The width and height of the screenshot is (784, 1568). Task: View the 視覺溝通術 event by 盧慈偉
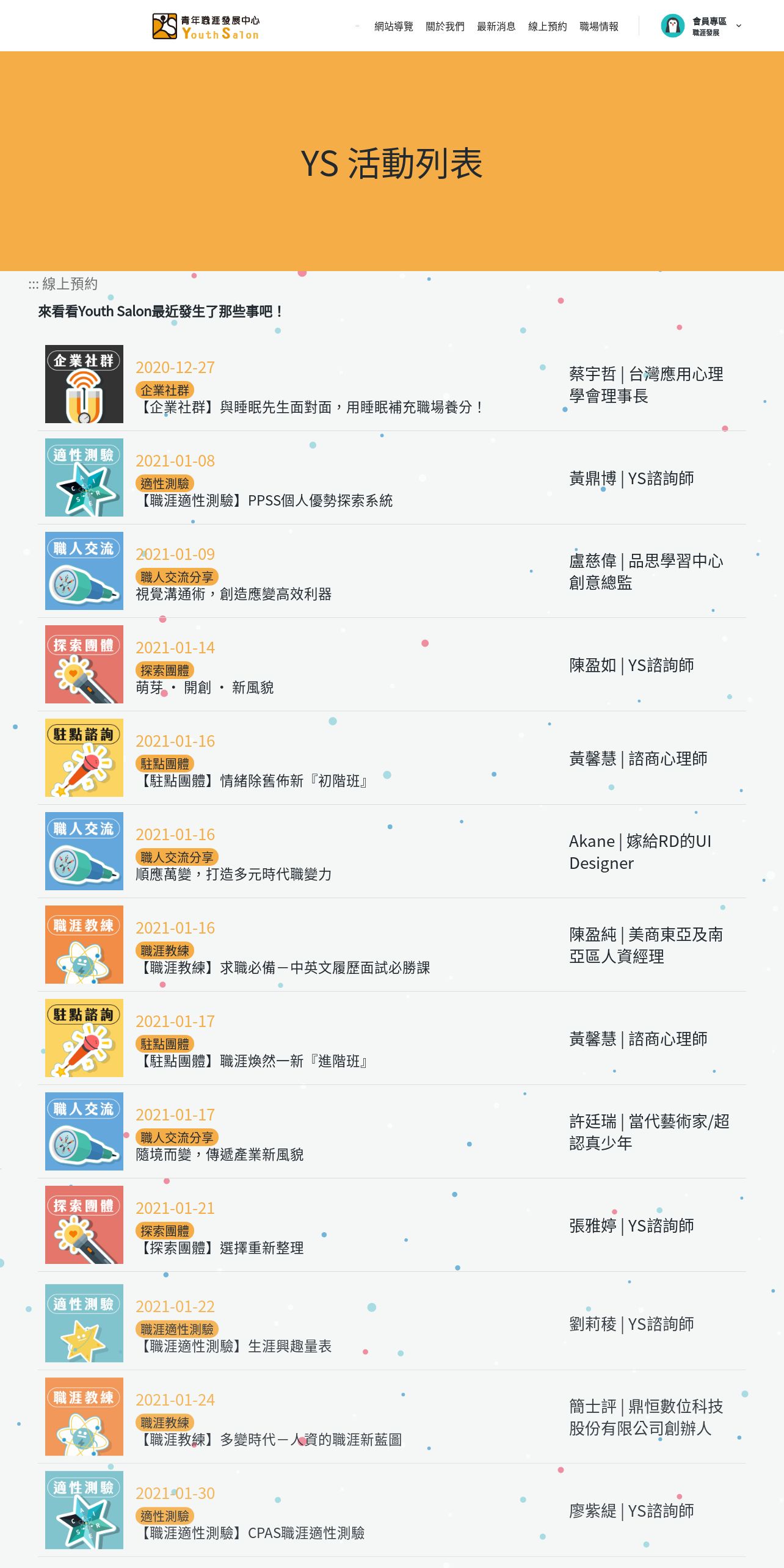tap(233, 594)
